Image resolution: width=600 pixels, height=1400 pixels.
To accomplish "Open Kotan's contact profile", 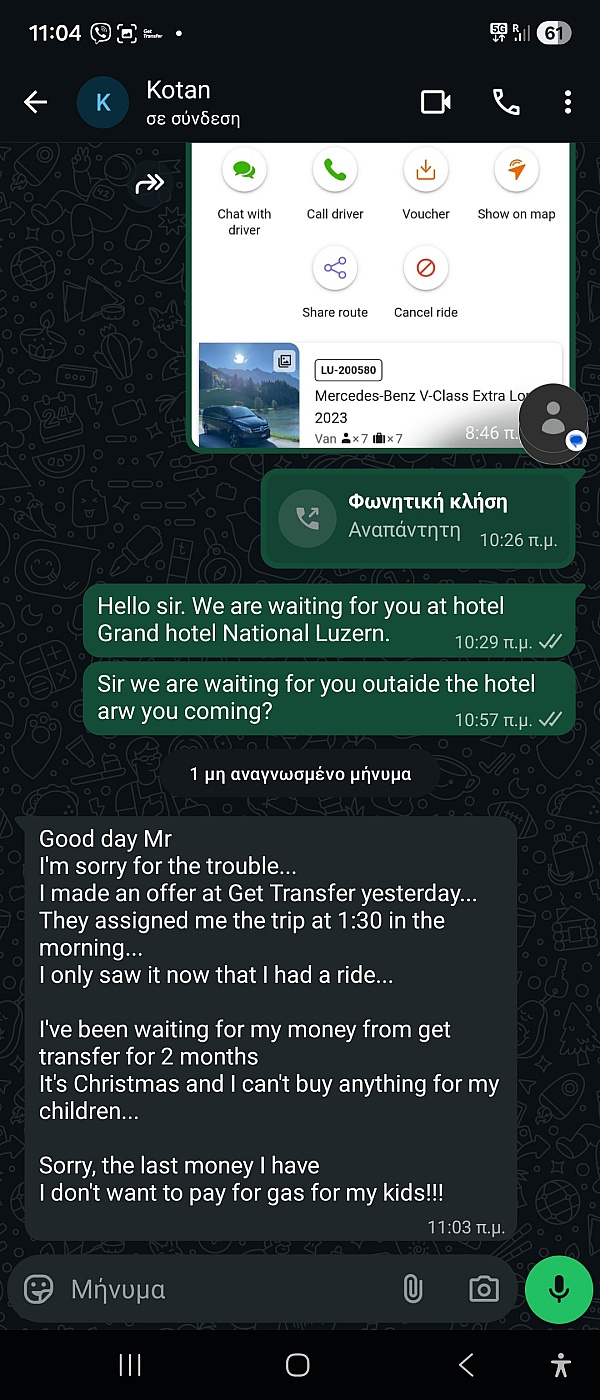I will pos(178,102).
